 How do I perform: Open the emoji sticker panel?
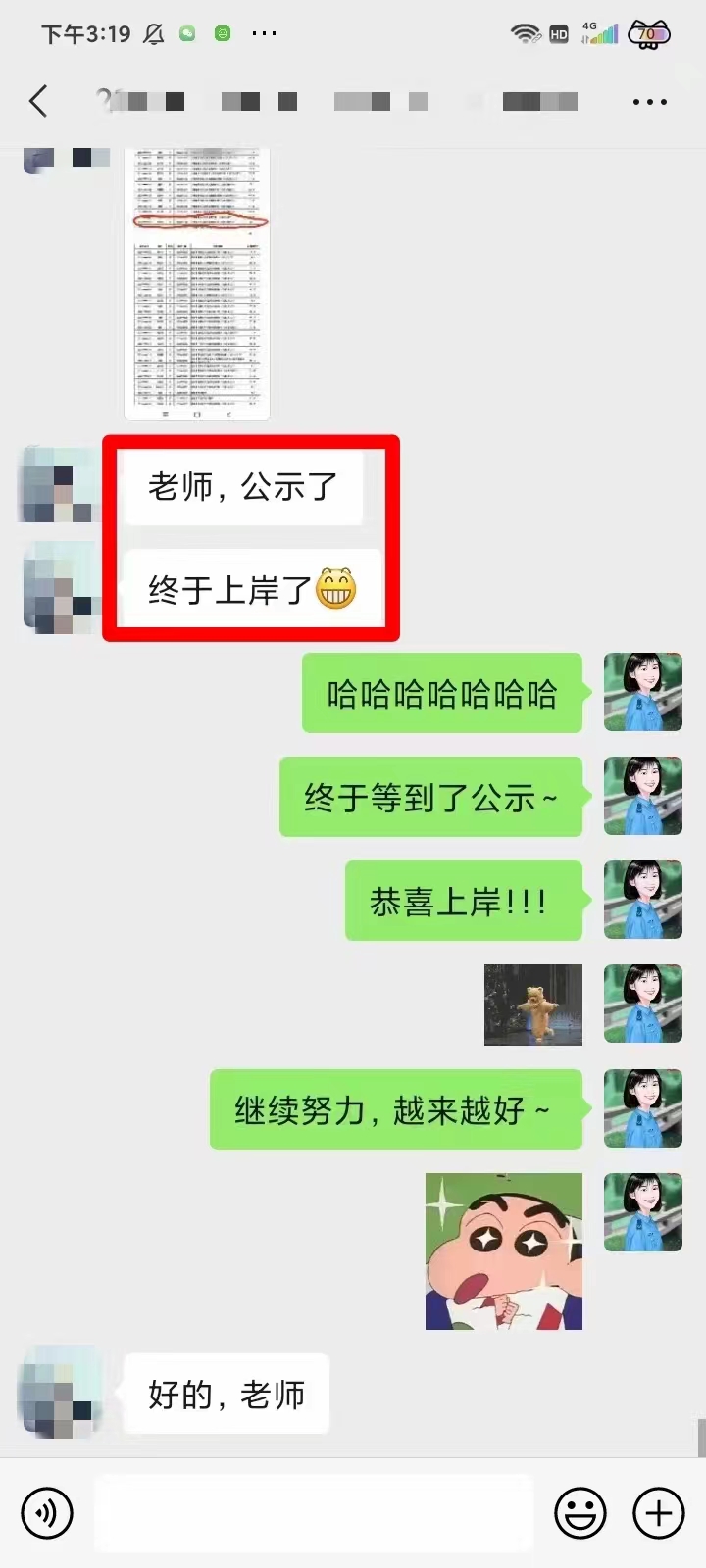click(x=580, y=1512)
